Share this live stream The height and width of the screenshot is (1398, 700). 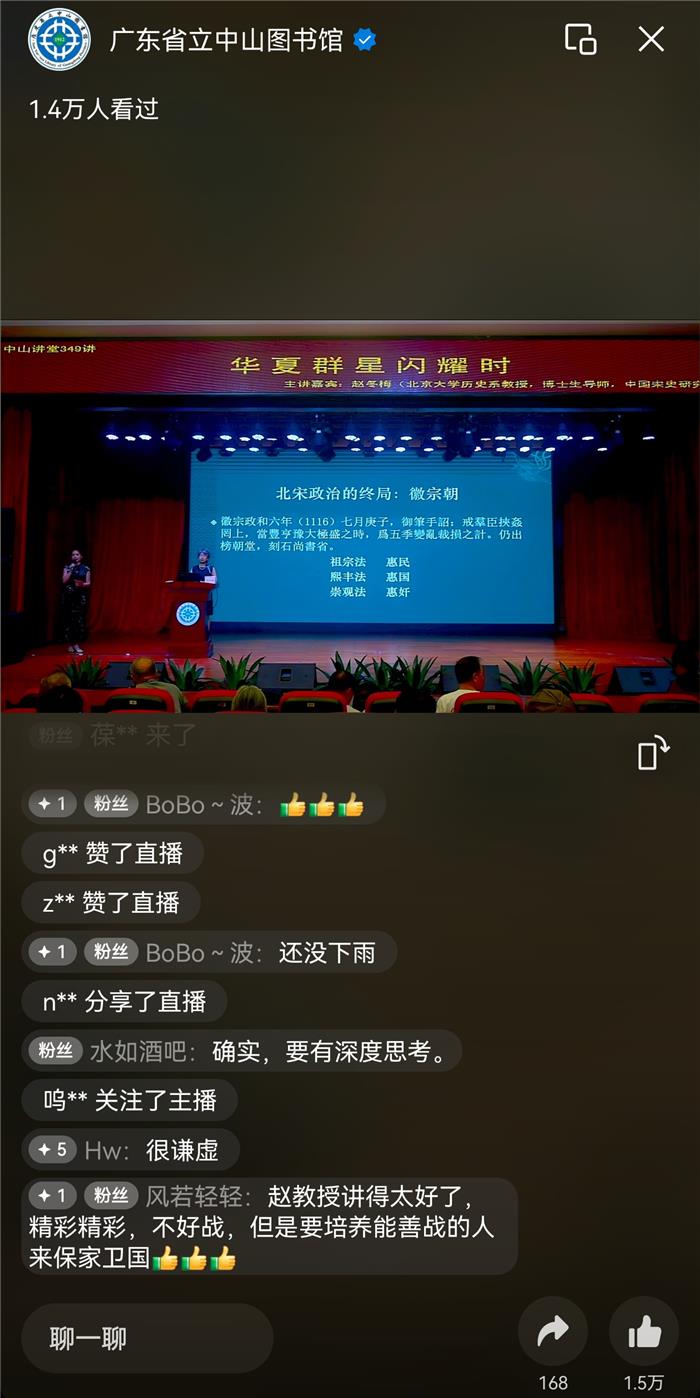[x=552, y=1331]
